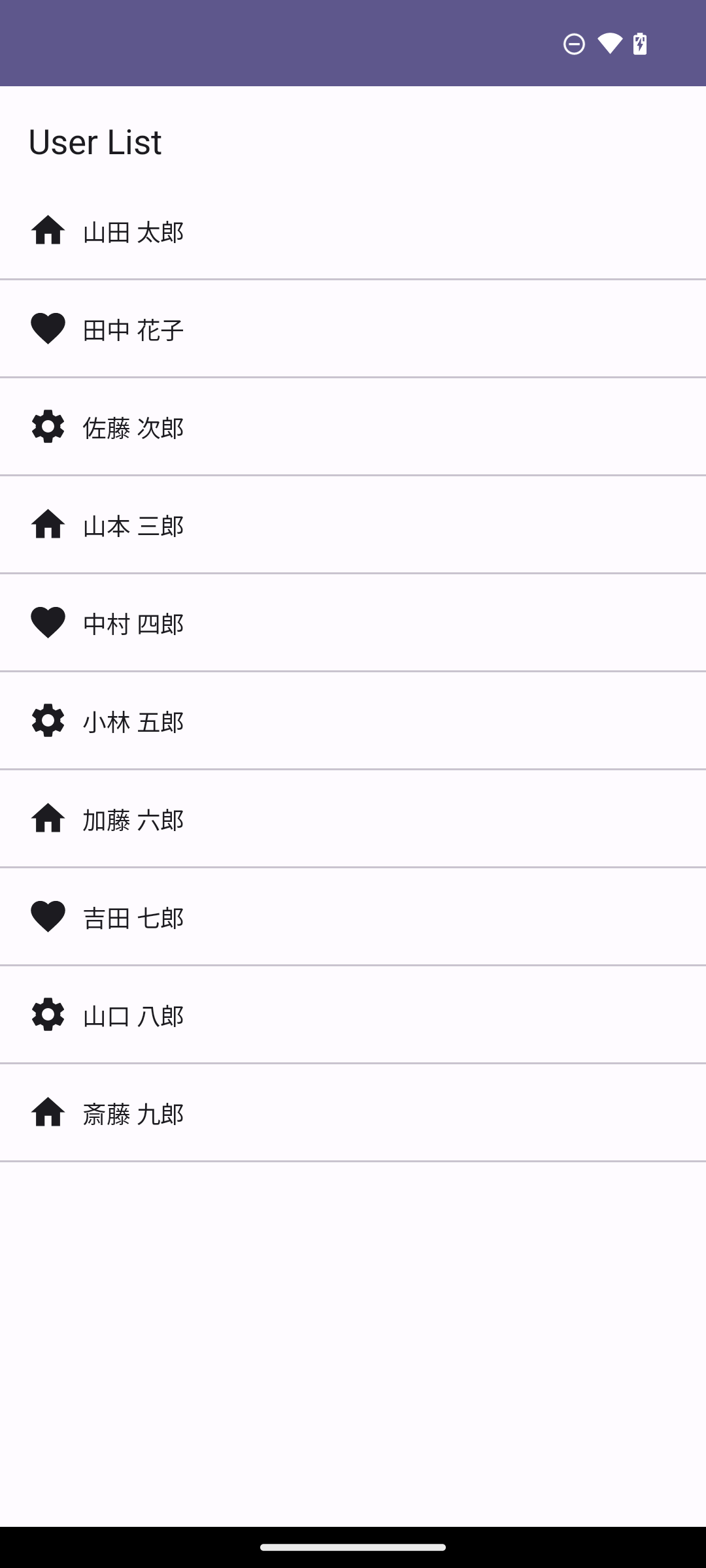Select the list row for 山田 太郎

353,231
